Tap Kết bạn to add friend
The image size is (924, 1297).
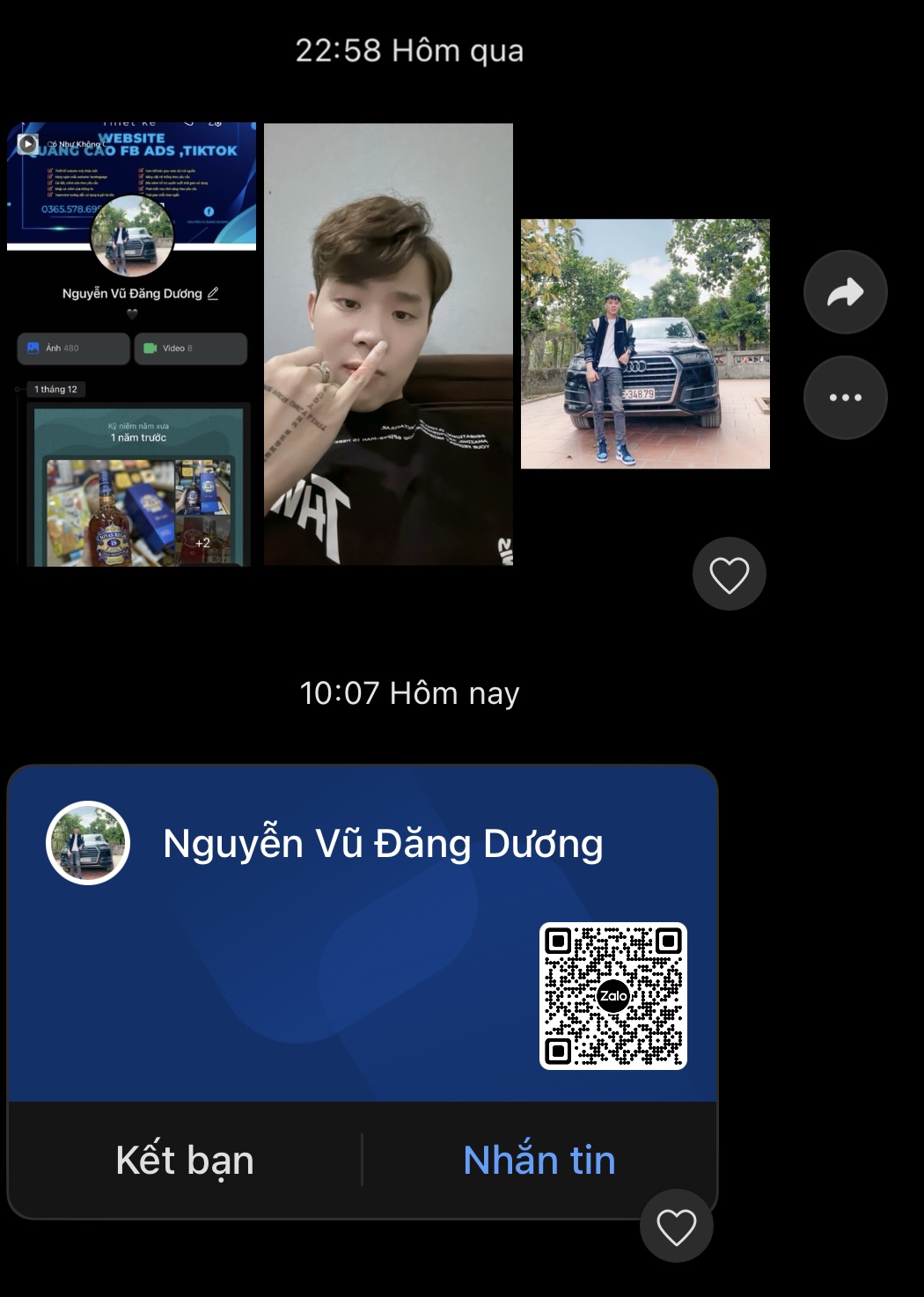185,1160
